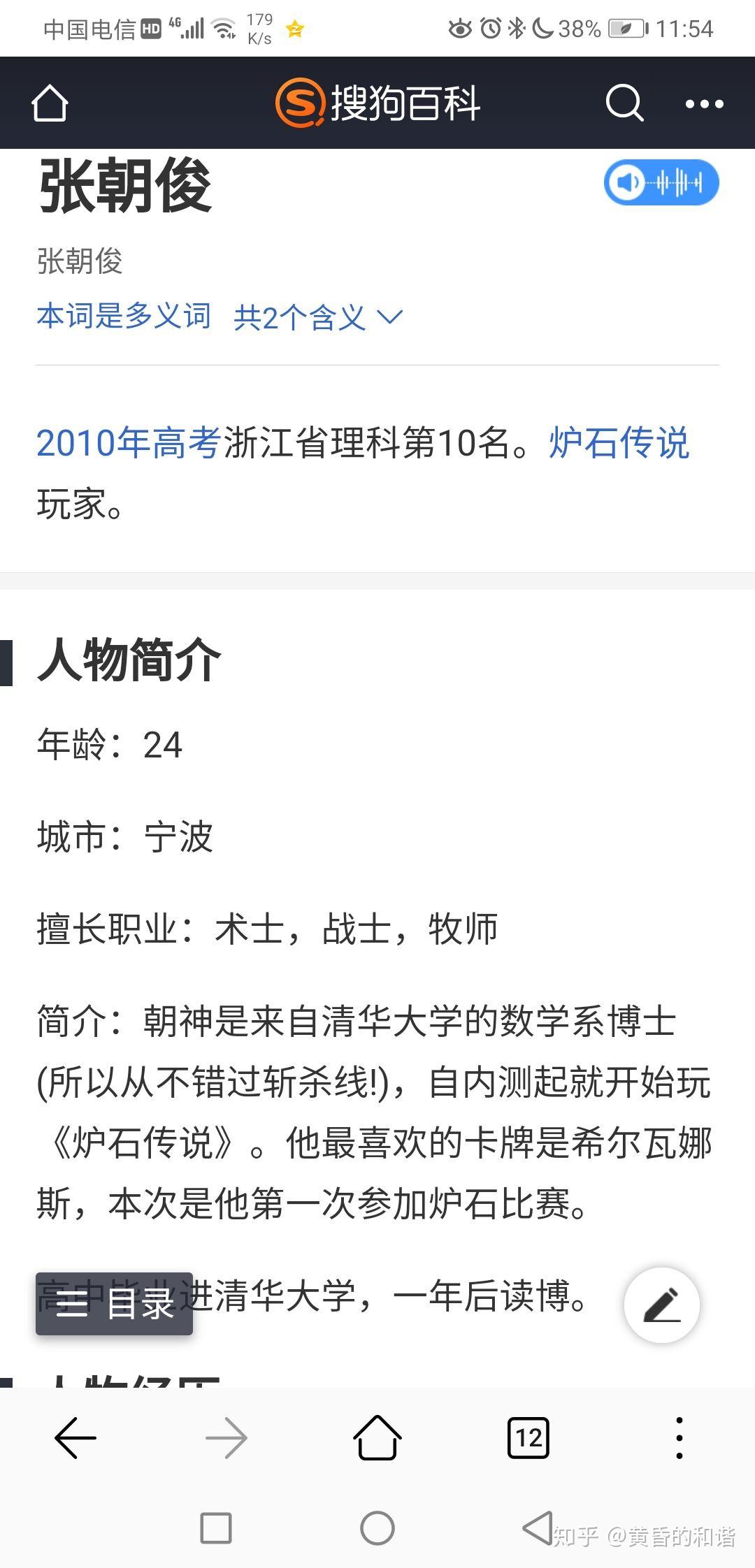Go forward in the browser toolbar

[x=226, y=1438]
